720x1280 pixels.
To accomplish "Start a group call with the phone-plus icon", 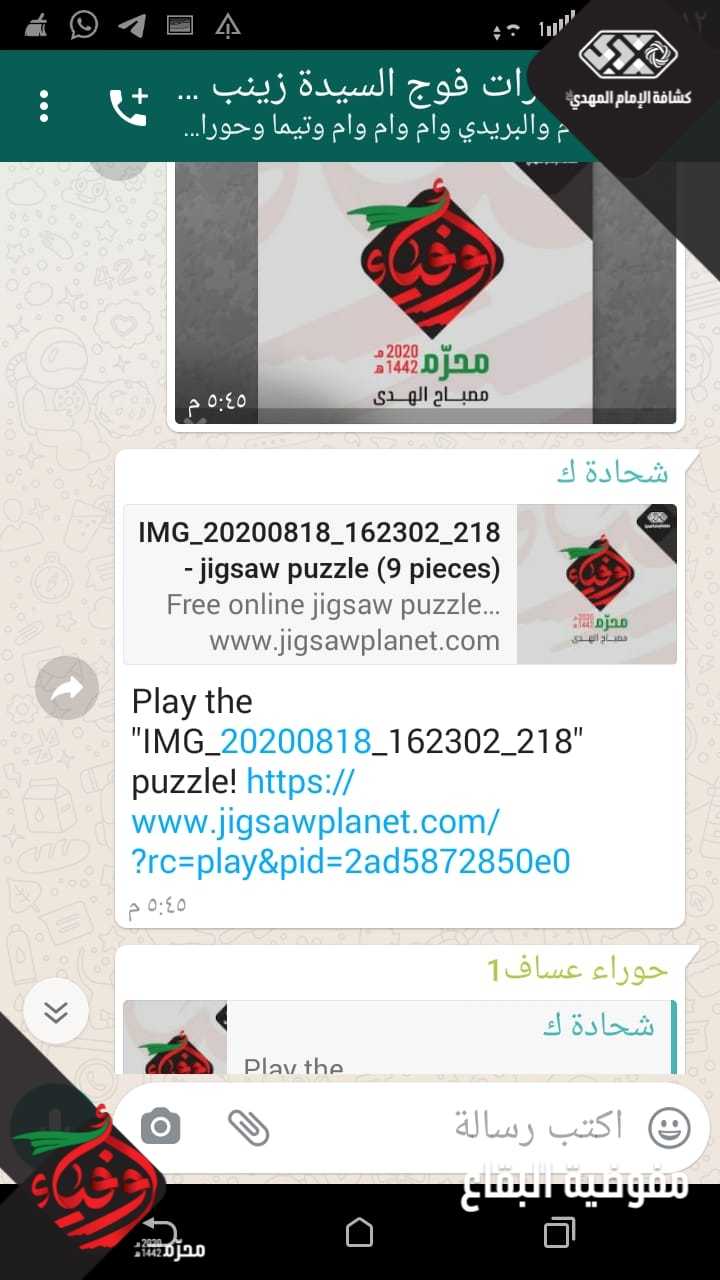I will pyautogui.click(x=128, y=106).
